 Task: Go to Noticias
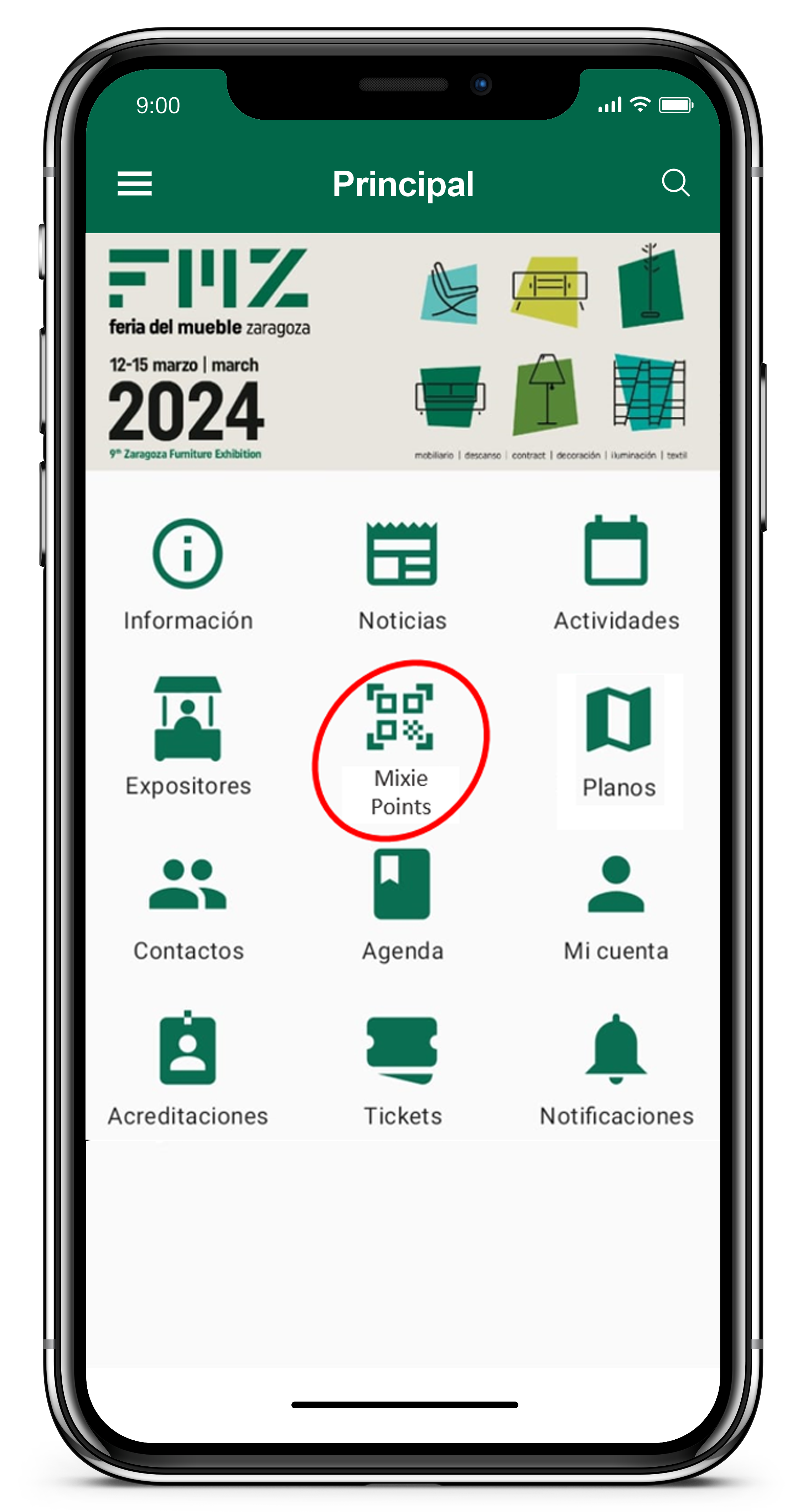click(x=402, y=573)
